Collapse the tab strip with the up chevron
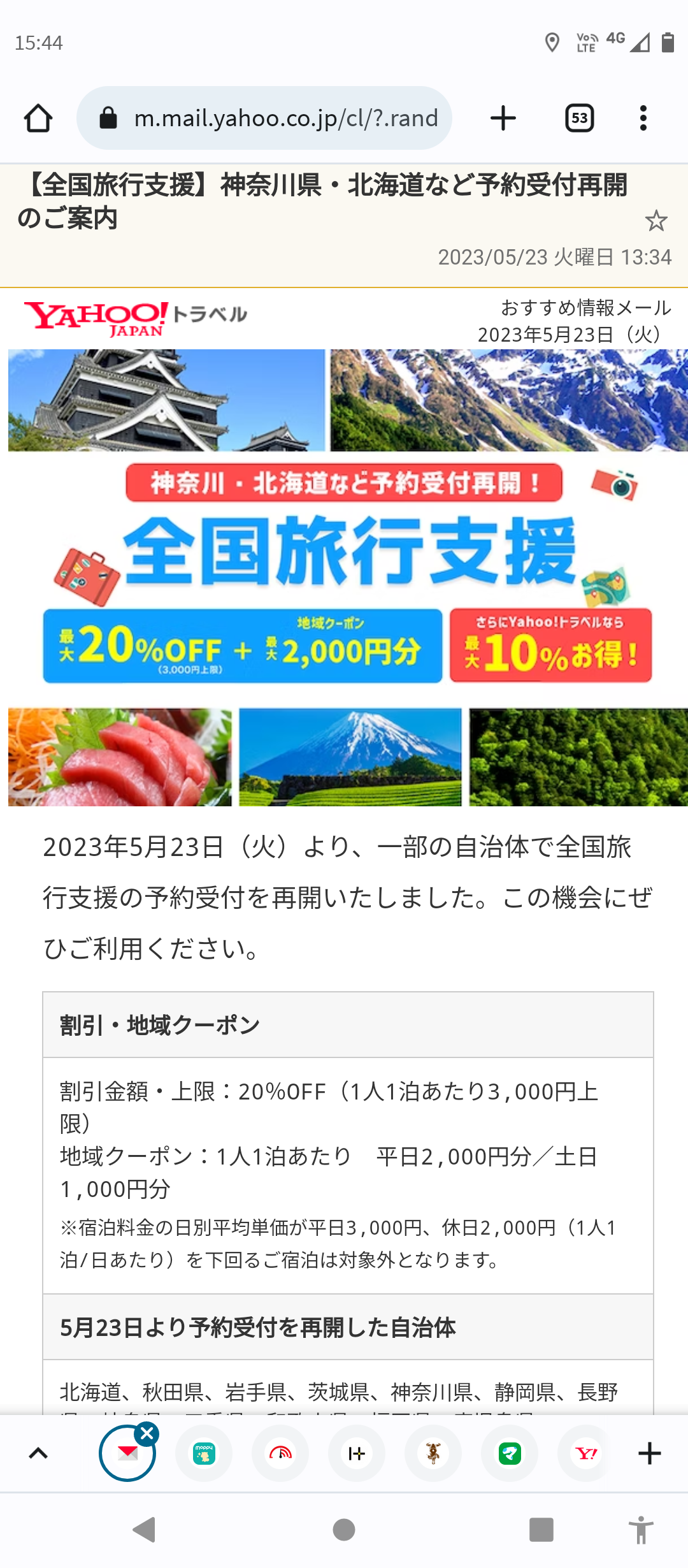 [38, 1453]
